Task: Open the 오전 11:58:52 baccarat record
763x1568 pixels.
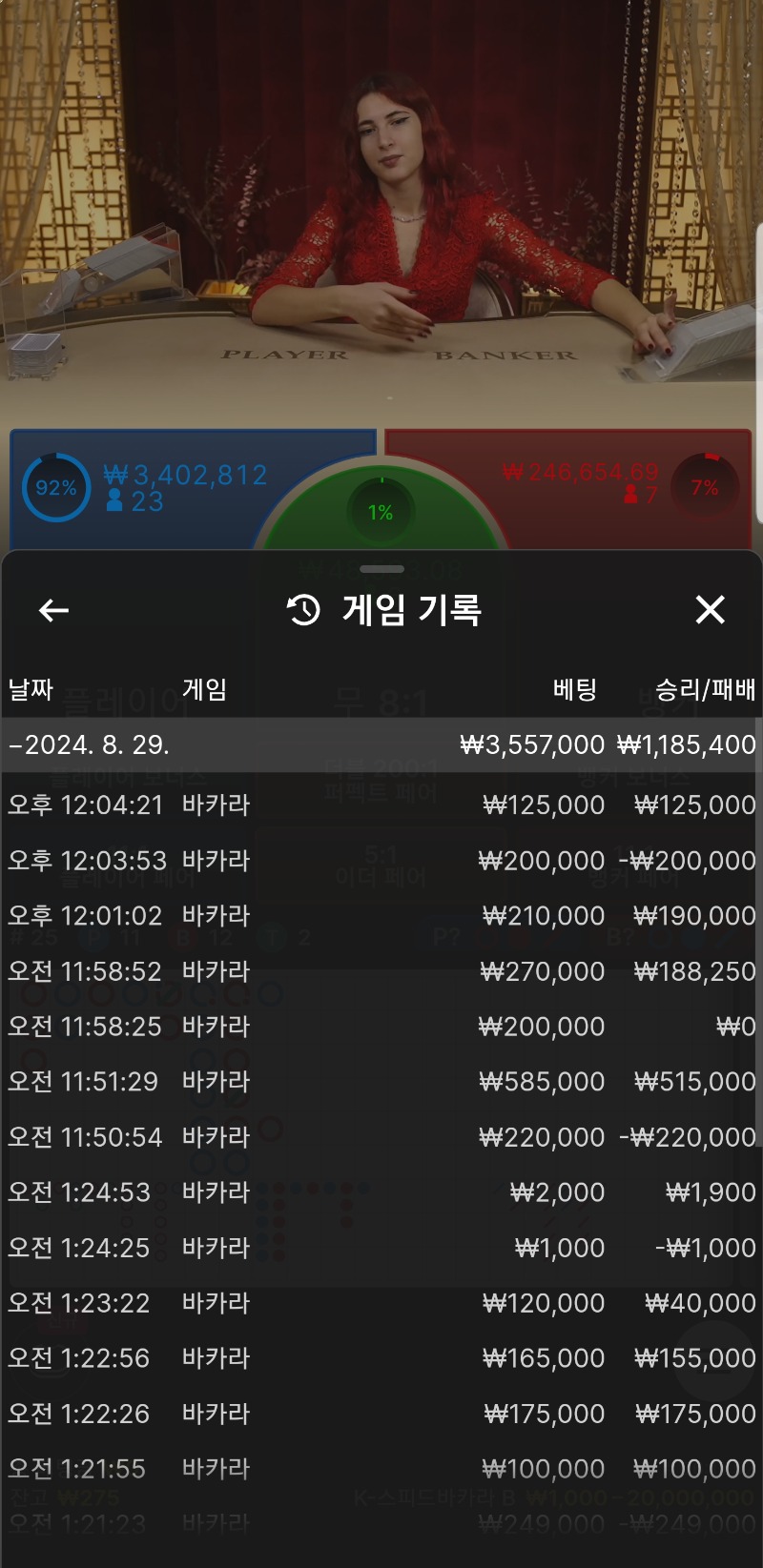Action: 381,971
